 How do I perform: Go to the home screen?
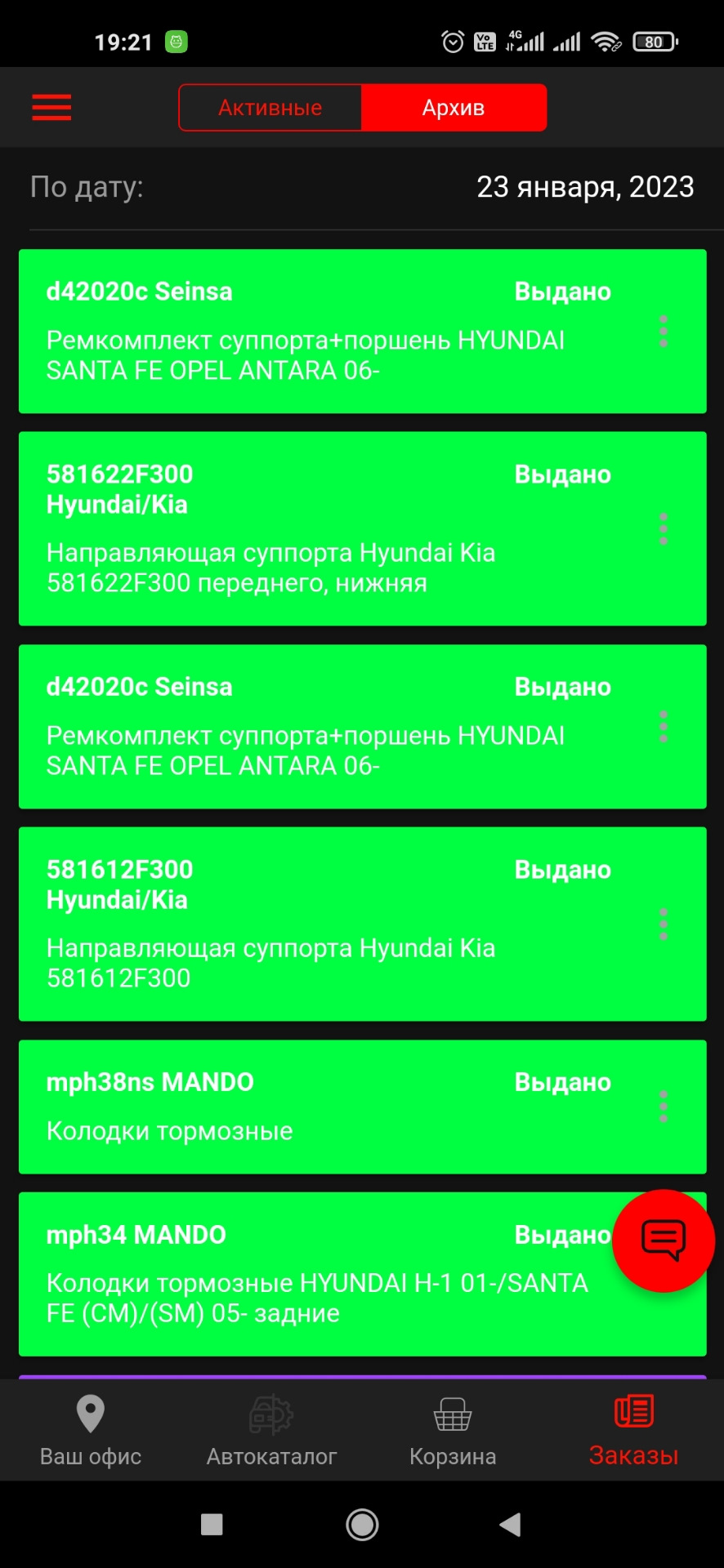(362, 1524)
